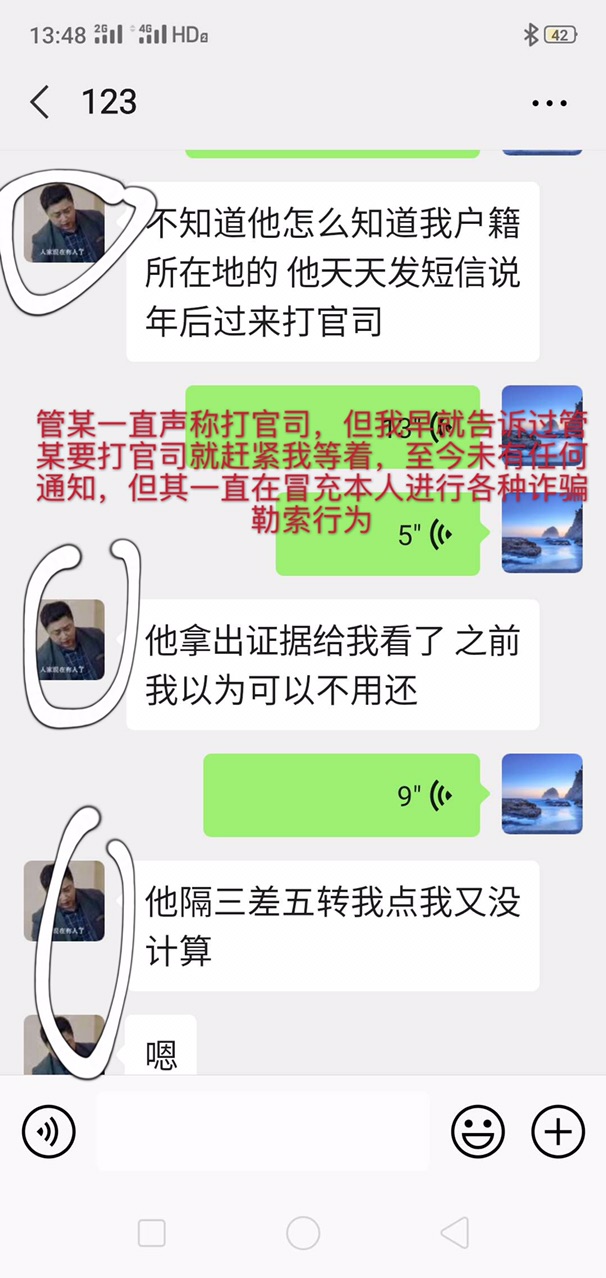This screenshot has width=606, height=1278.
Task: Go back from chat 123
Action: click(x=40, y=102)
